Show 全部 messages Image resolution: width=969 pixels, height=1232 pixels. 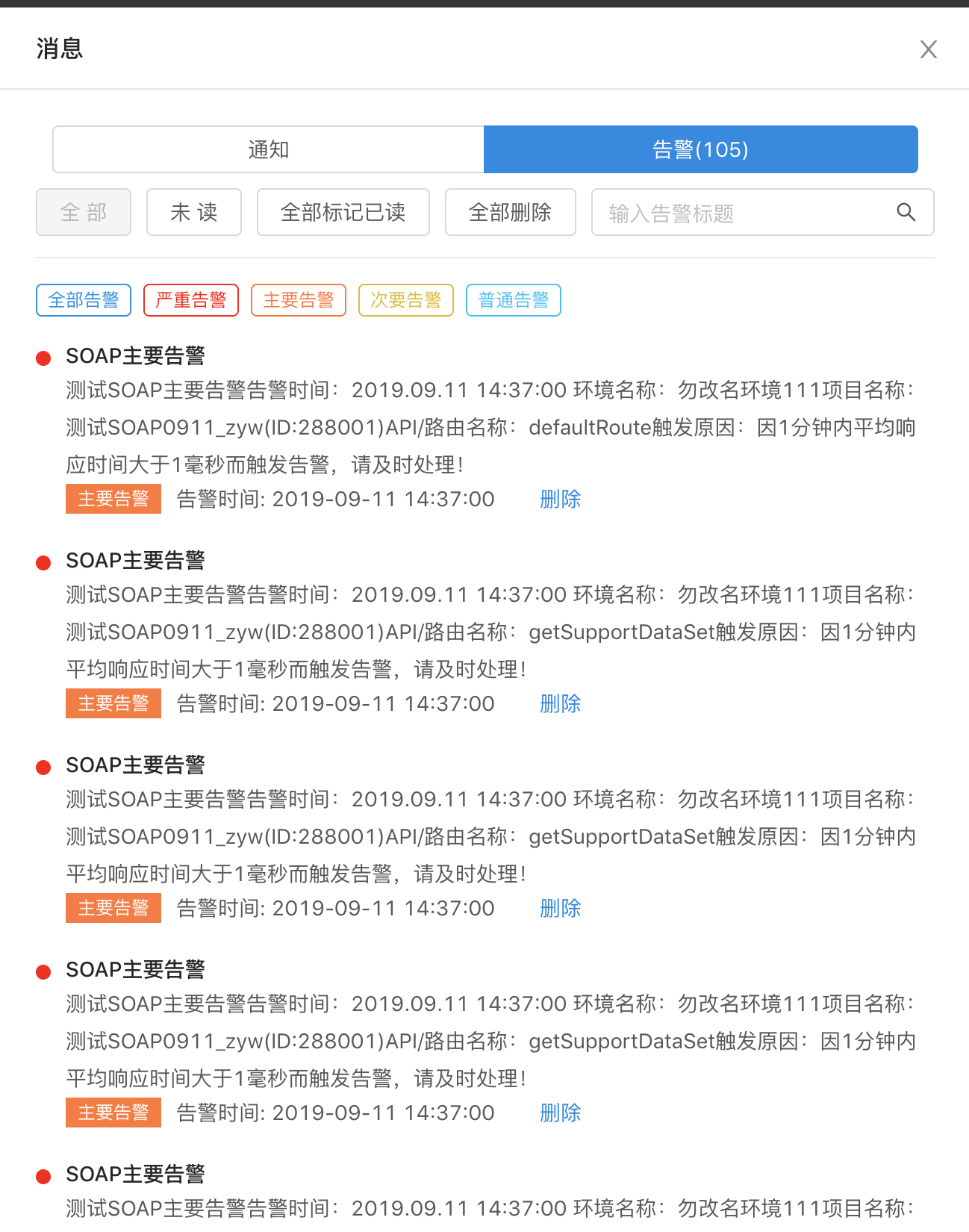click(x=84, y=212)
